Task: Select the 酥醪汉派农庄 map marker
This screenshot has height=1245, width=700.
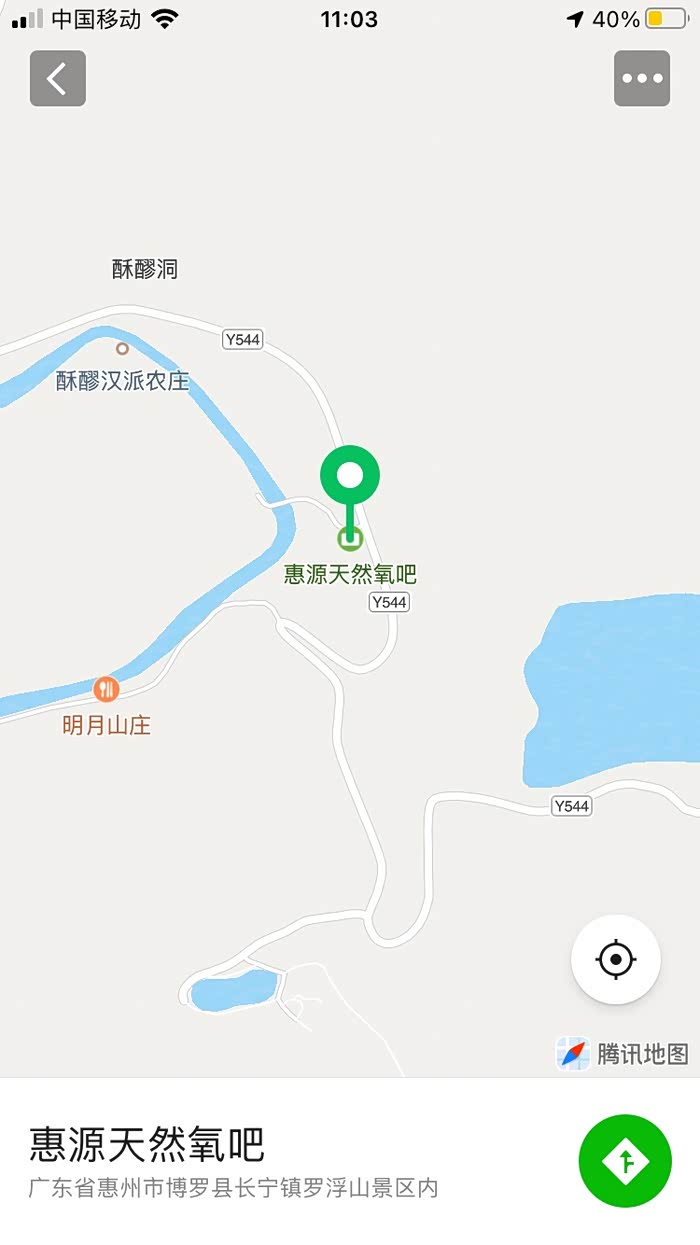Action: (122, 349)
